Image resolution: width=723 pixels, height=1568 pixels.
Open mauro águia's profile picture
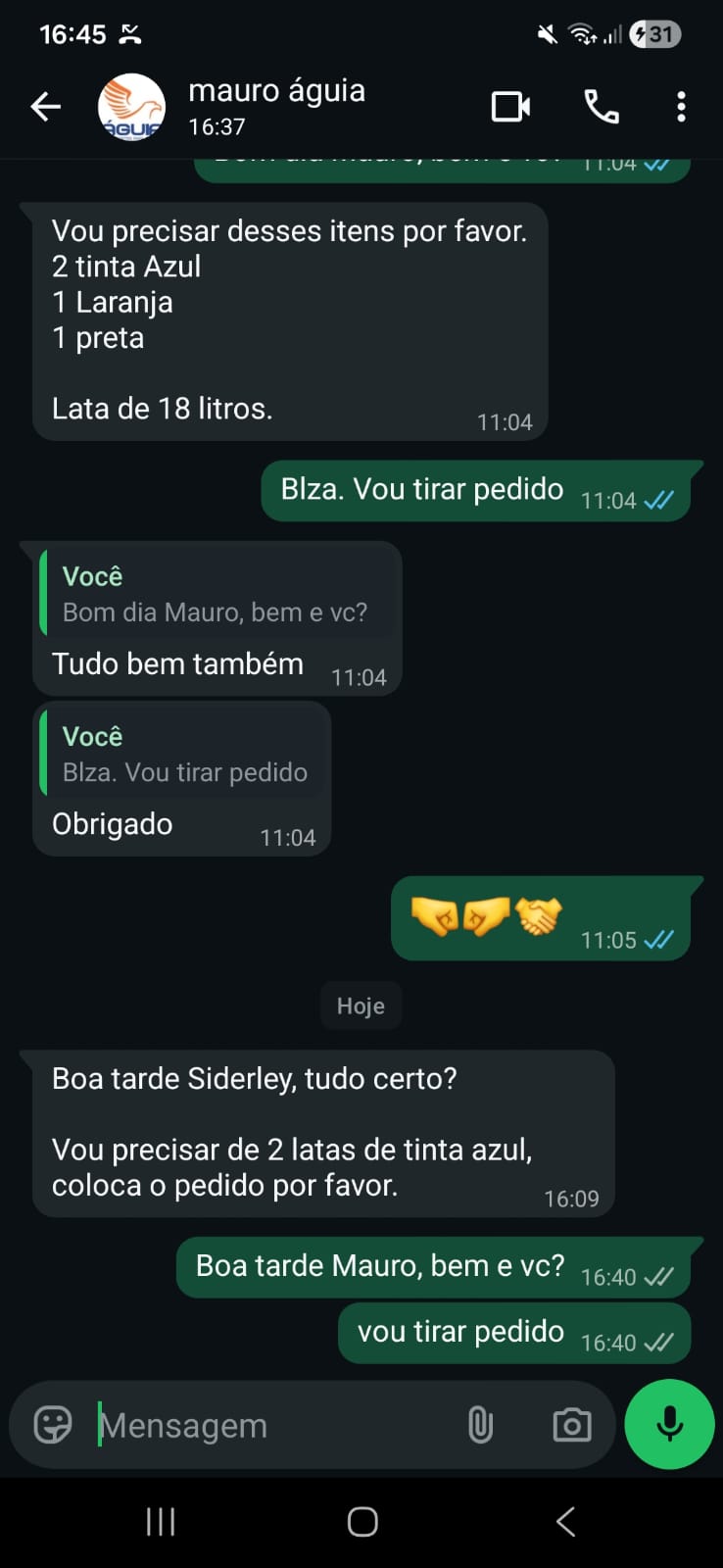131,107
